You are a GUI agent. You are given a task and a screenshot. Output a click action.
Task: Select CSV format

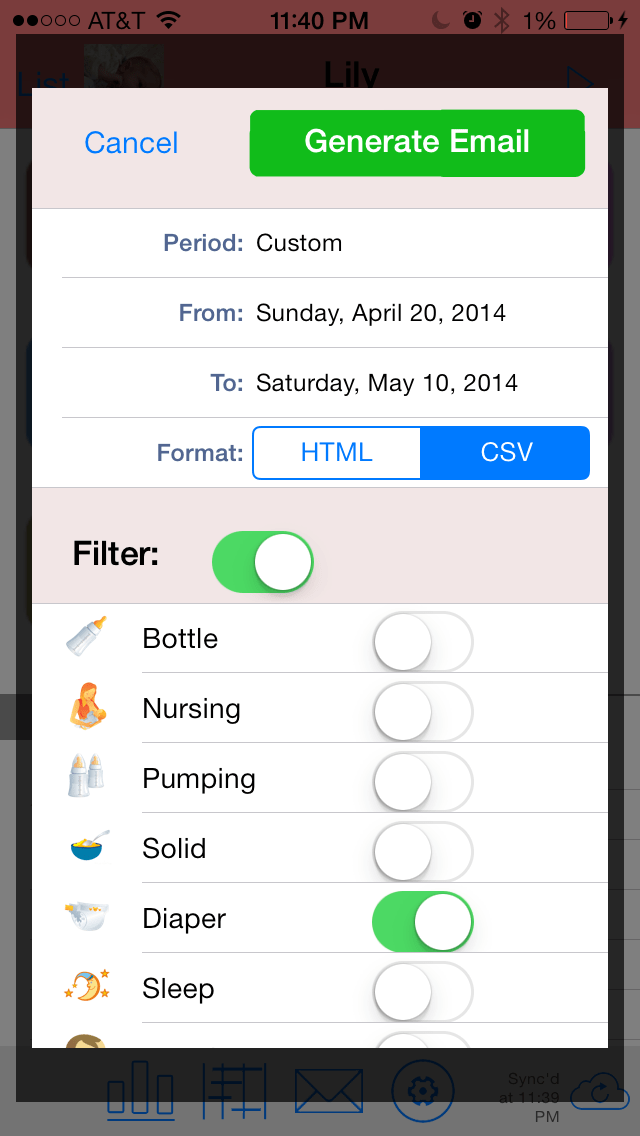click(505, 453)
